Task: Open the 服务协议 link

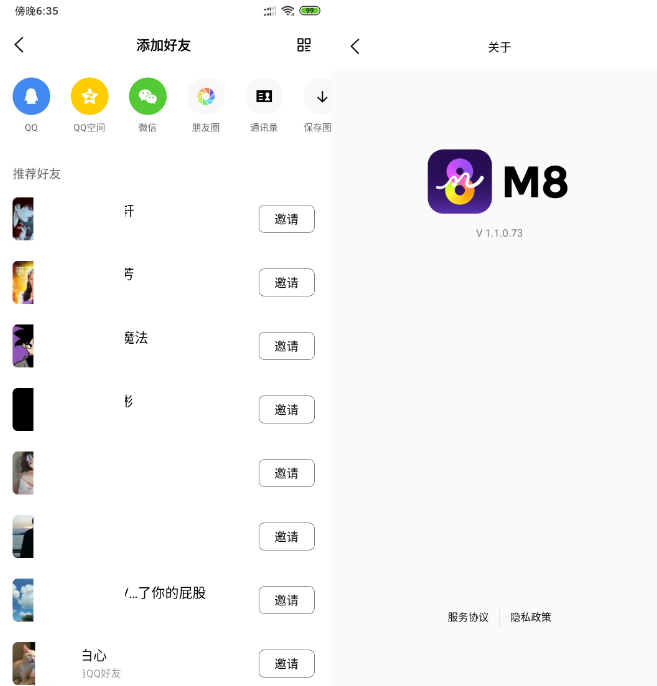Action: click(468, 618)
